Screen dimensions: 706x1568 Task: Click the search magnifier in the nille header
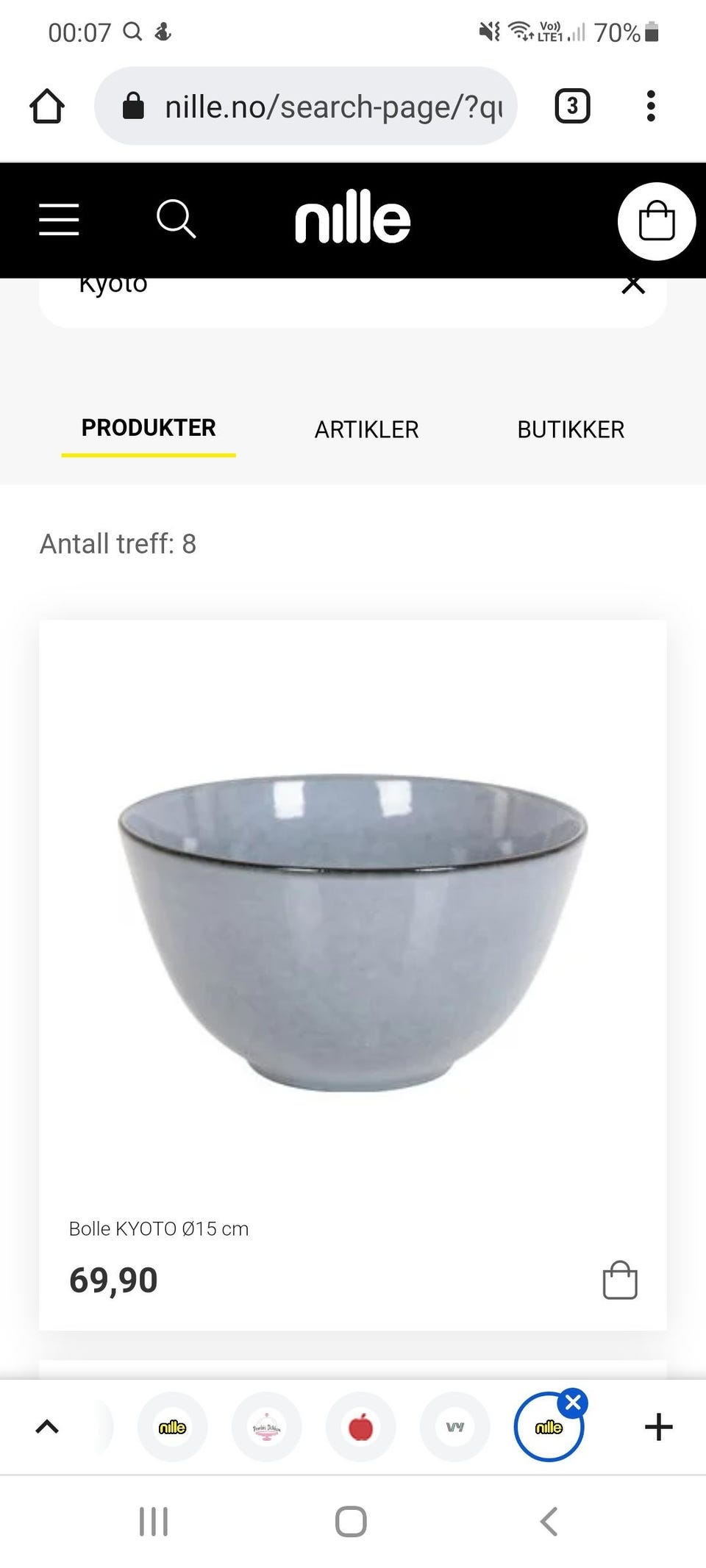[x=176, y=219]
